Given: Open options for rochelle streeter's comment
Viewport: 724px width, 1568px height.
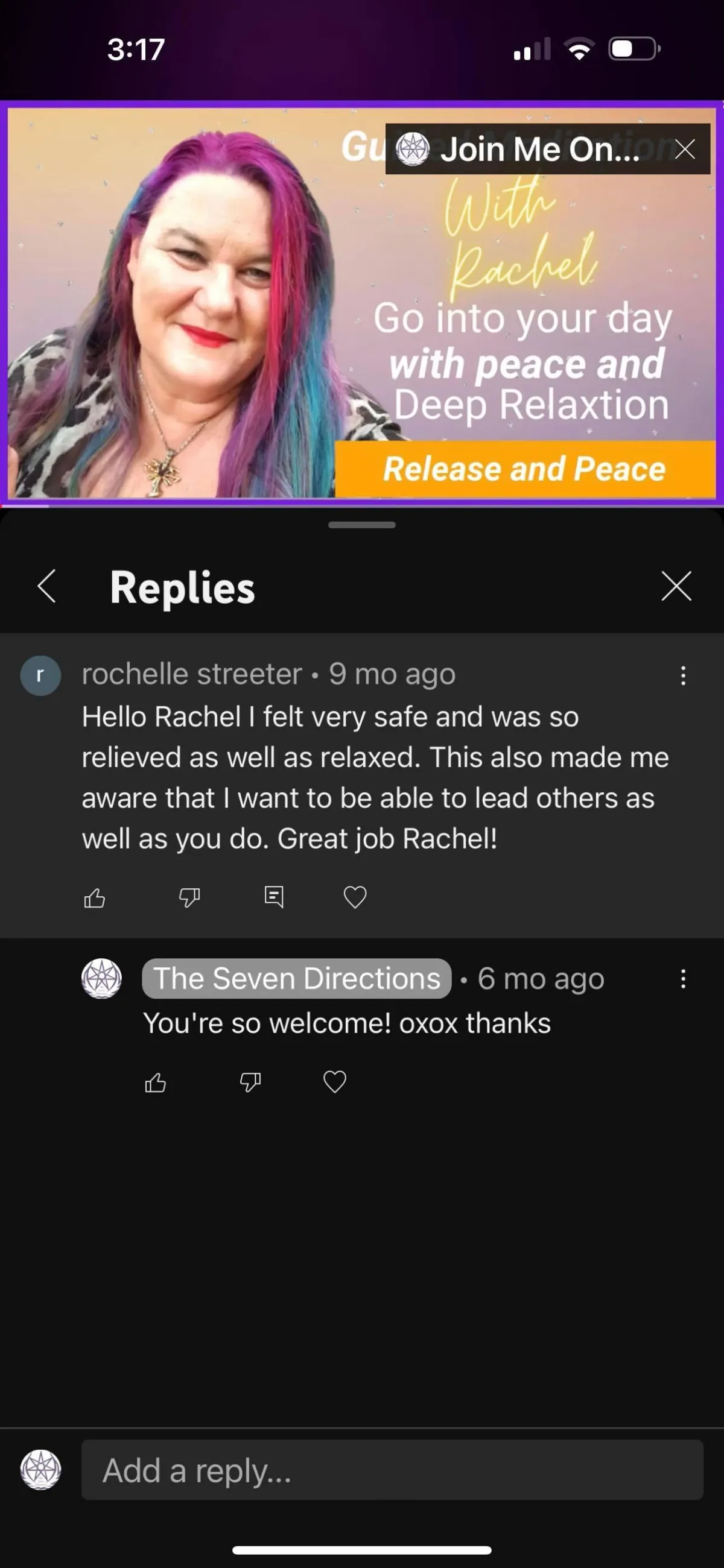Looking at the screenshot, I should [x=683, y=675].
